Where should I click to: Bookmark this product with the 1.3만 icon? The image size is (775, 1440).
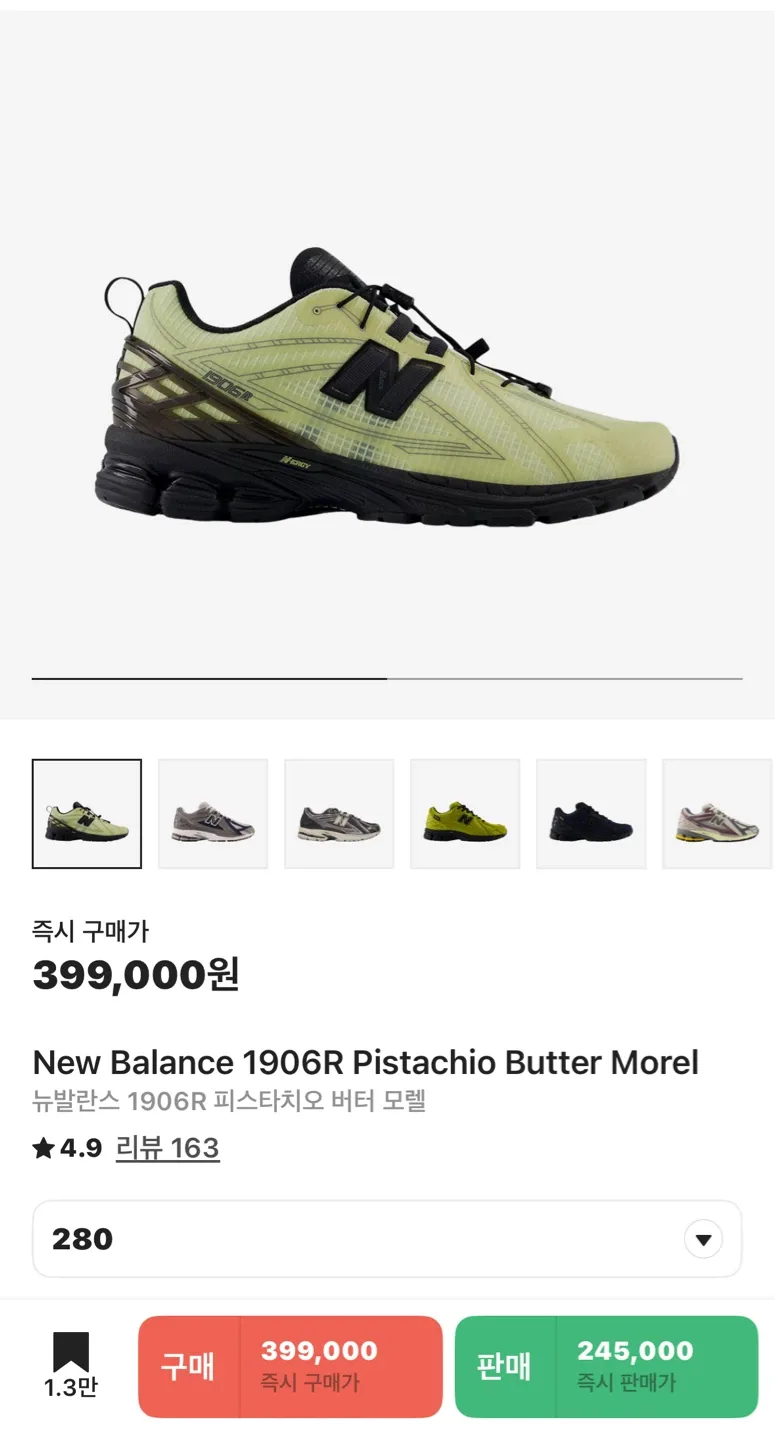70,1364
